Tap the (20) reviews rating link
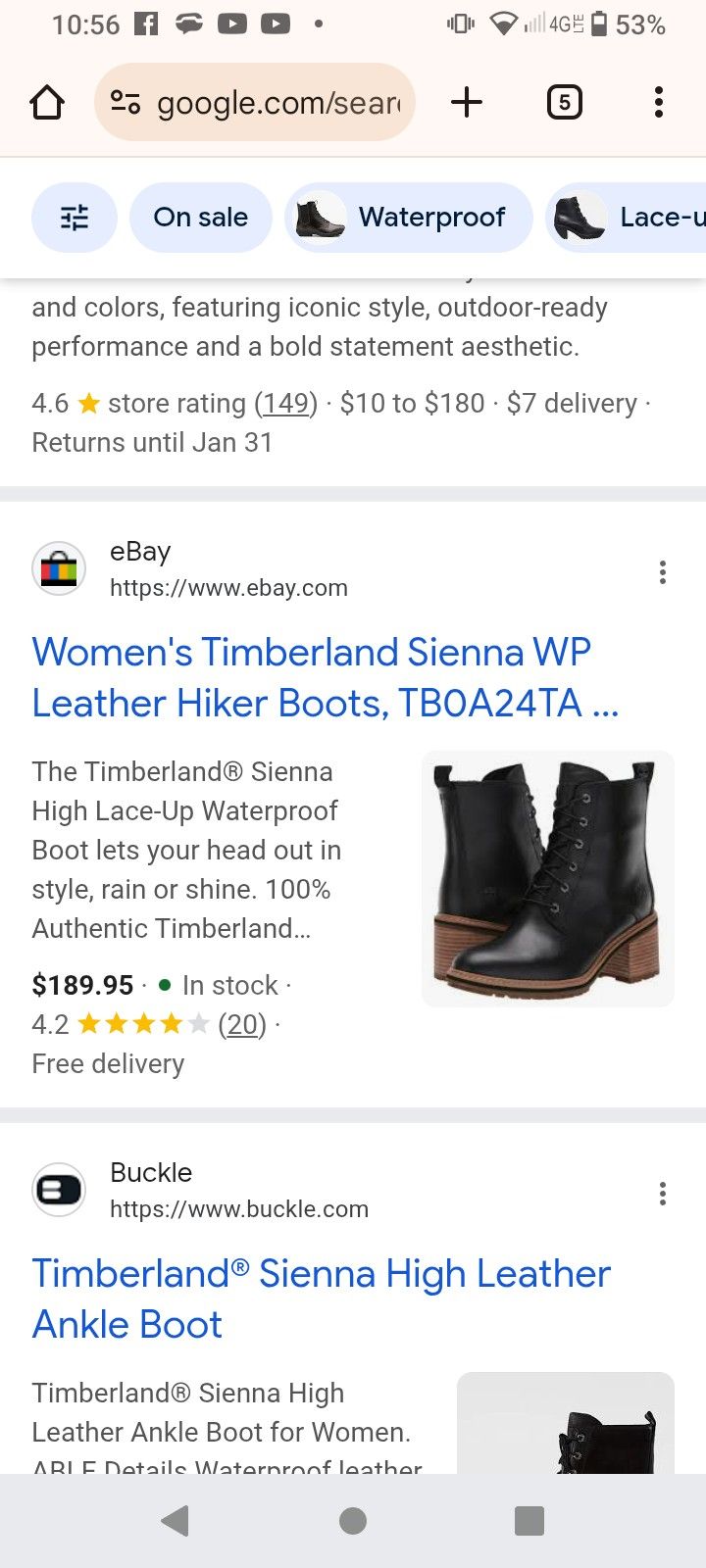Viewport: 706px width, 1568px height. point(241,1024)
